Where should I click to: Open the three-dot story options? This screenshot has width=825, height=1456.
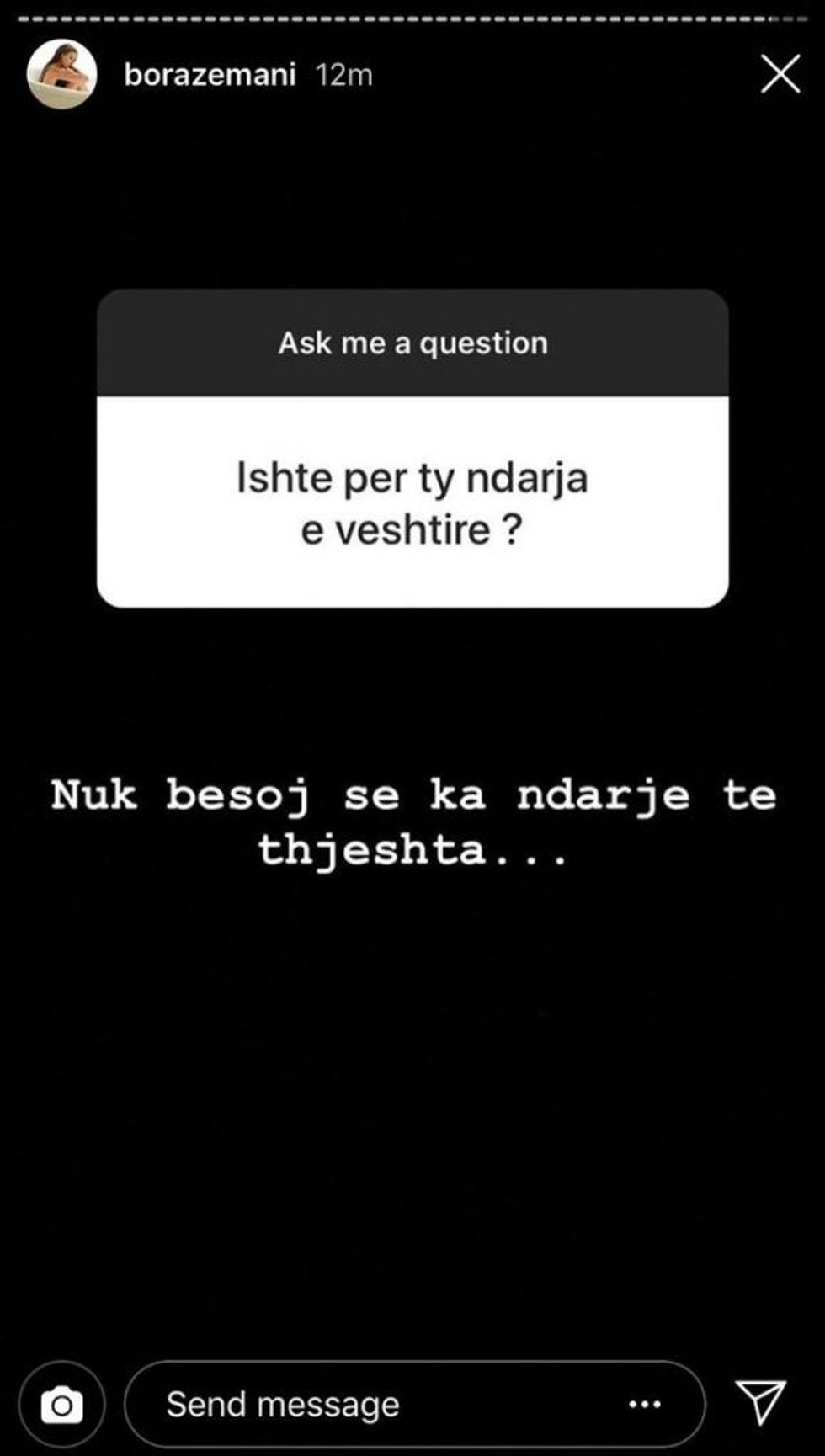(x=645, y=1405)
